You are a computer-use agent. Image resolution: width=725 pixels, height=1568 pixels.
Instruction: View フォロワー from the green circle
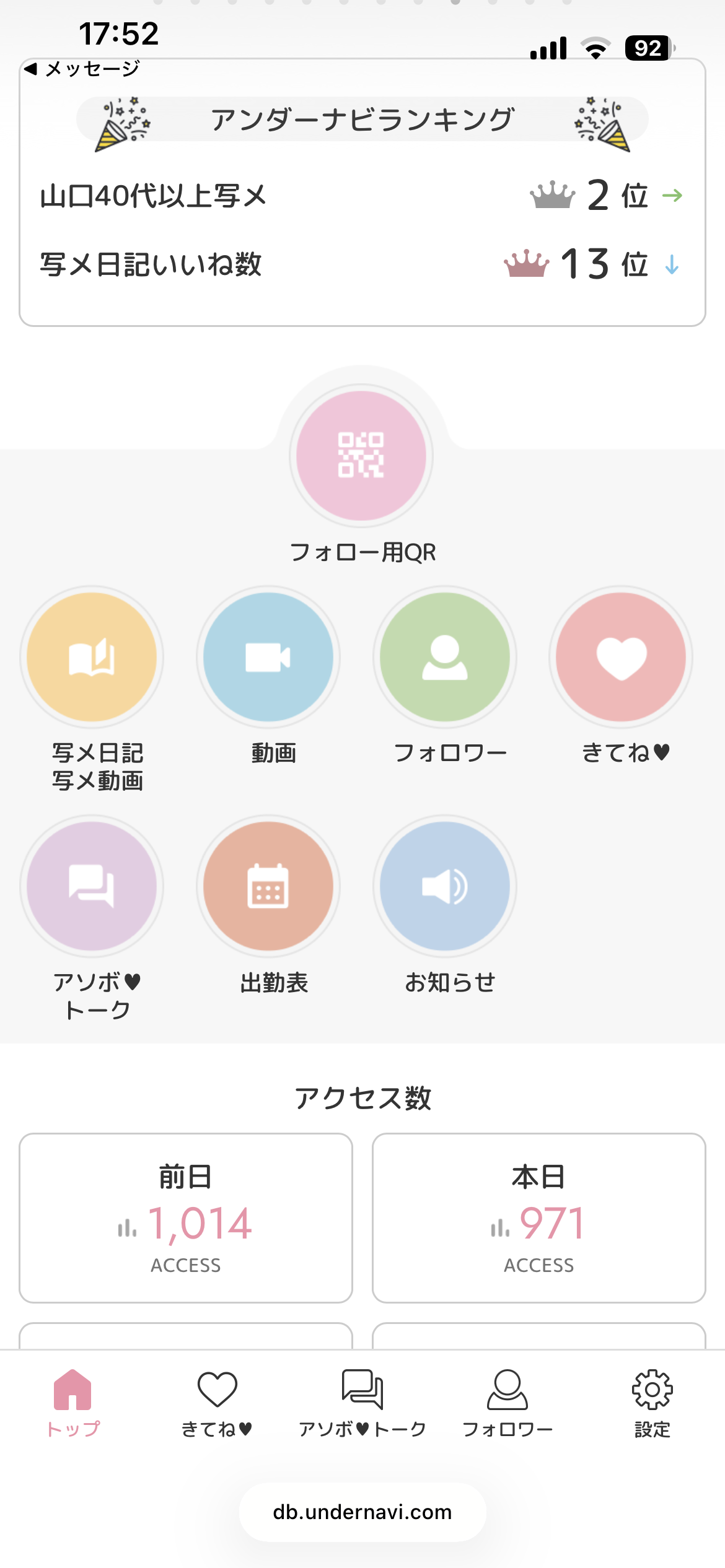point(444,657)
